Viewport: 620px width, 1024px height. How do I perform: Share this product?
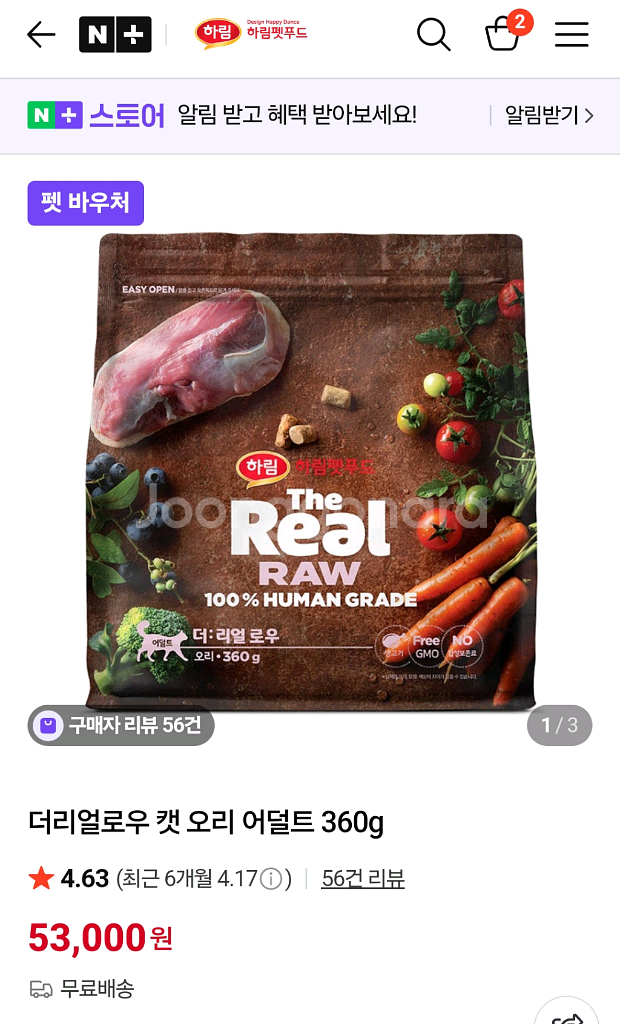[x=567, y=1012]
